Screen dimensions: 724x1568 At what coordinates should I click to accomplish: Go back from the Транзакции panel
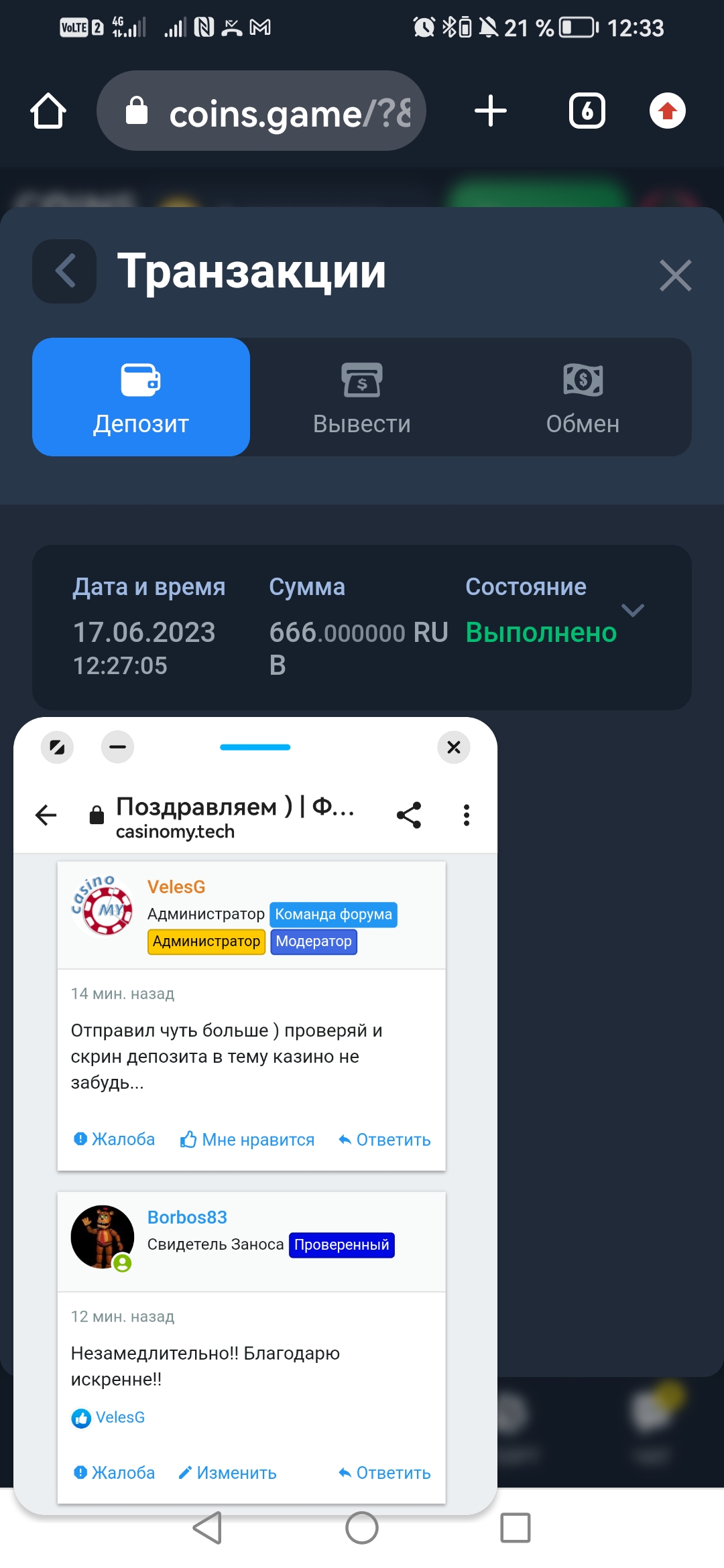point(64,271)
